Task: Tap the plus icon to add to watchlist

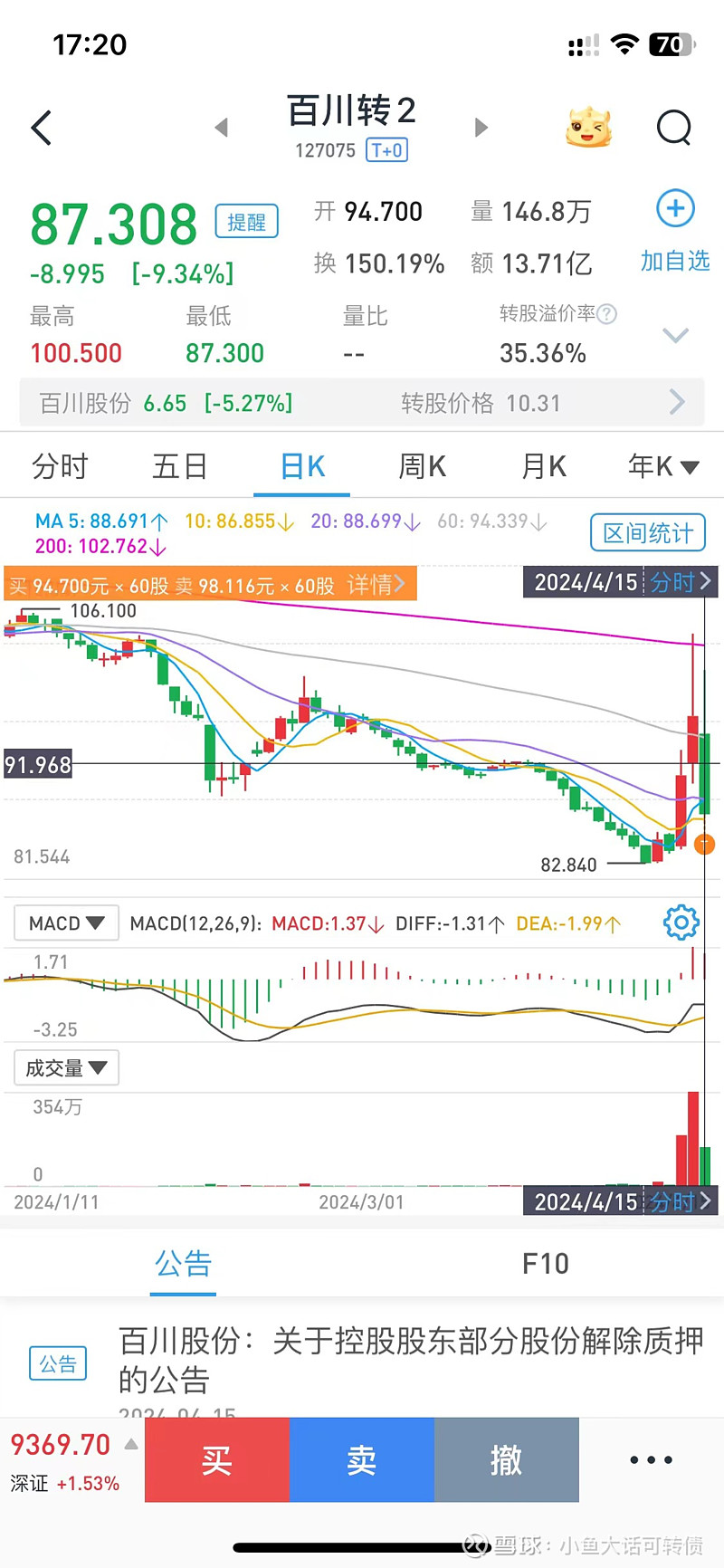Action: (x=674, y=208)
